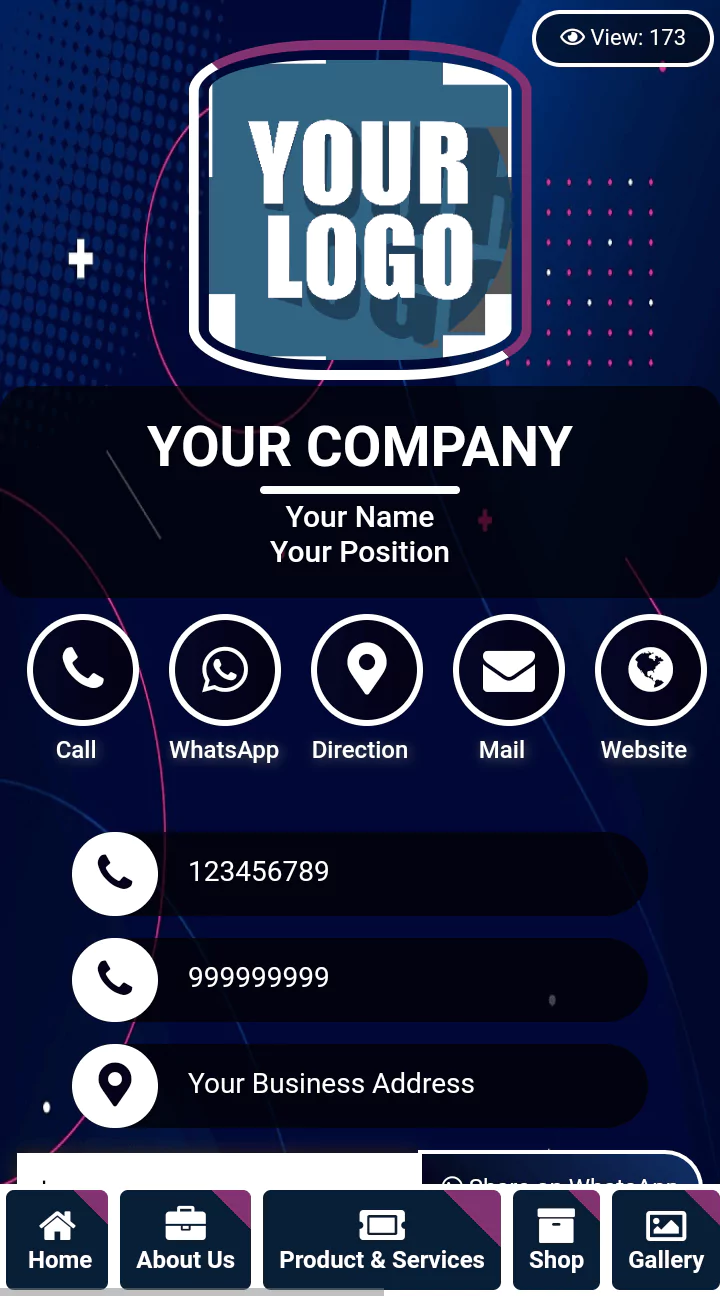The image size is (720, 1296).
Task: Open the WhatsApp quick action
Action: tap(224, 670)
